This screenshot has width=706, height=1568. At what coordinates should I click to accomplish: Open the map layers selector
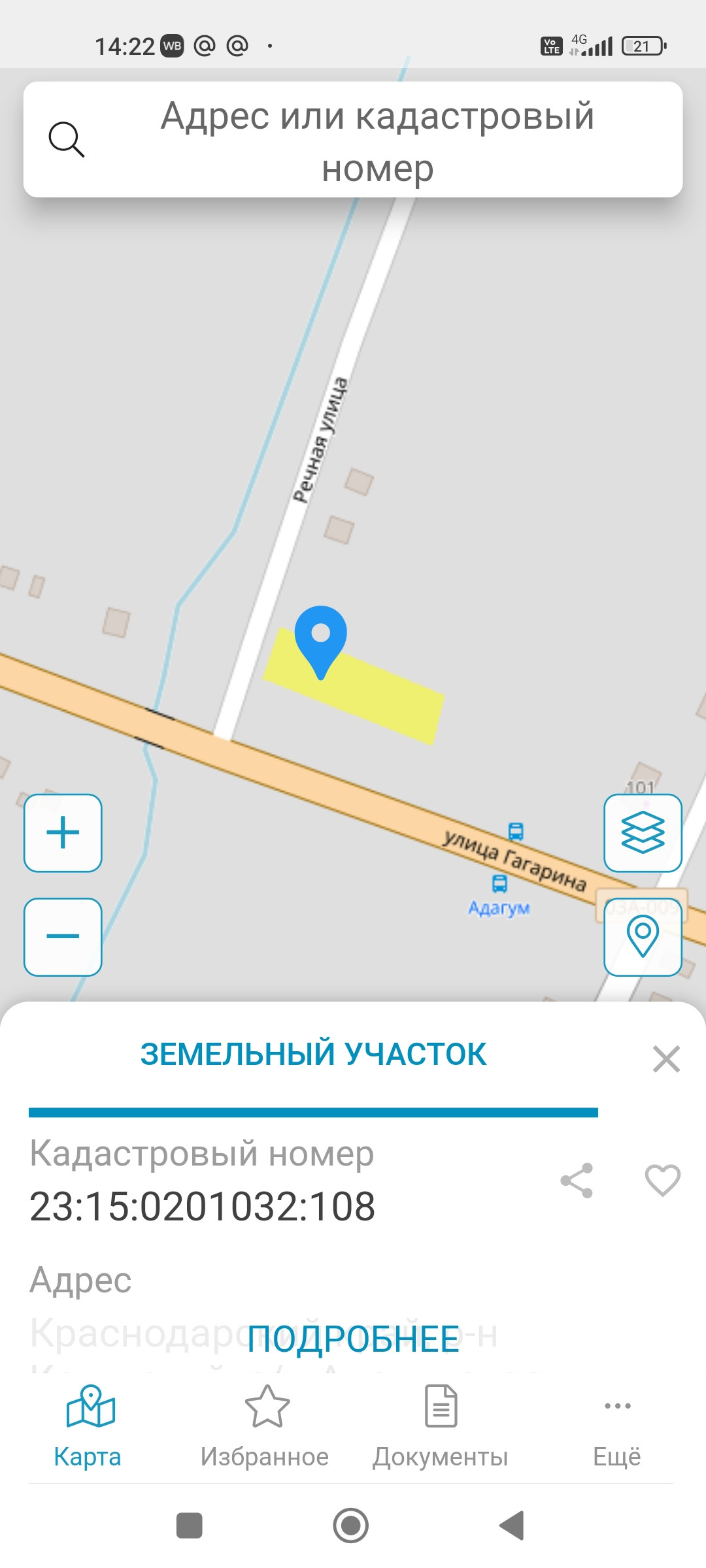click(643, 833)
